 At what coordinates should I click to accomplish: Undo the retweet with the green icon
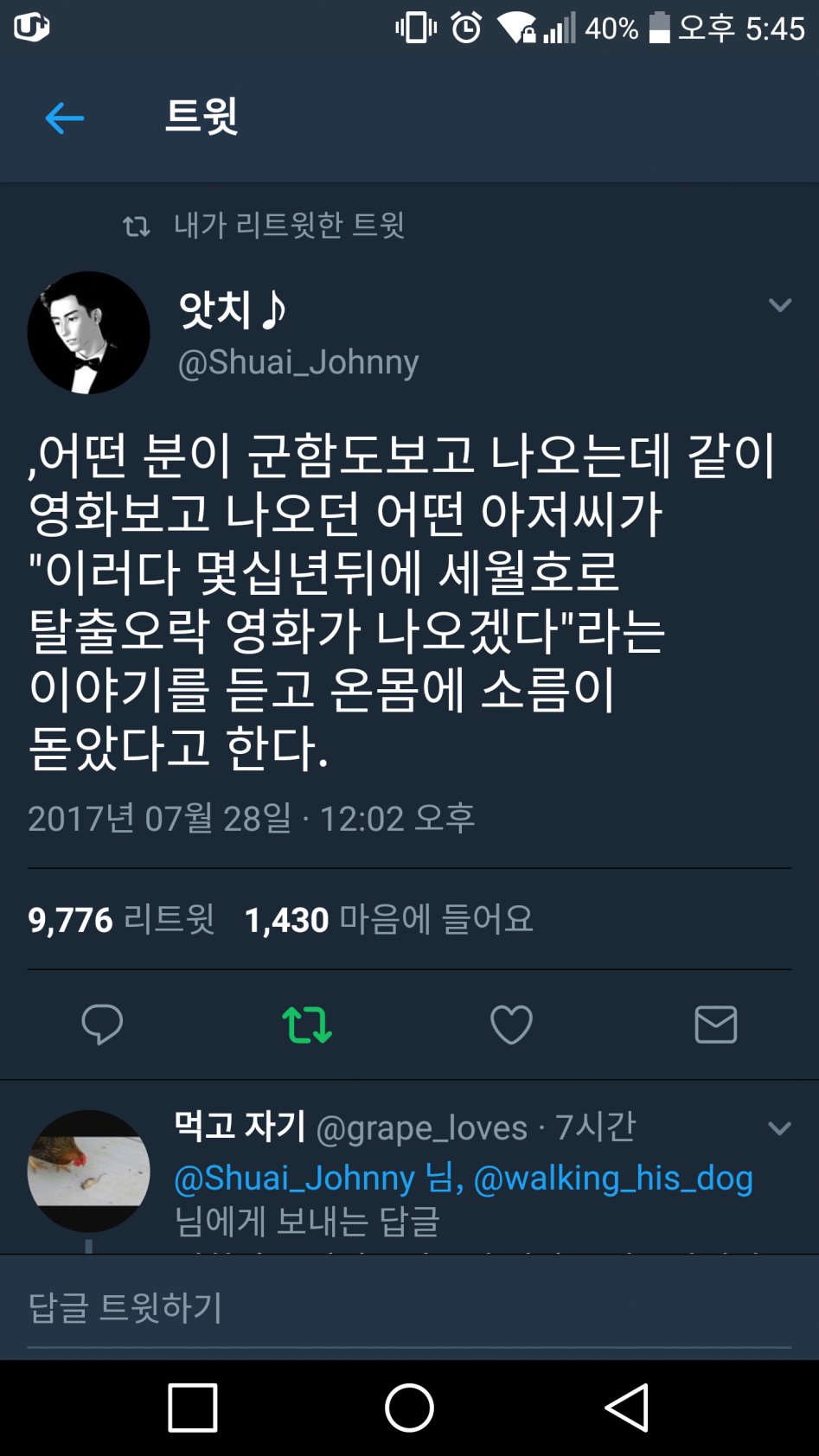tap(307, 1025)
